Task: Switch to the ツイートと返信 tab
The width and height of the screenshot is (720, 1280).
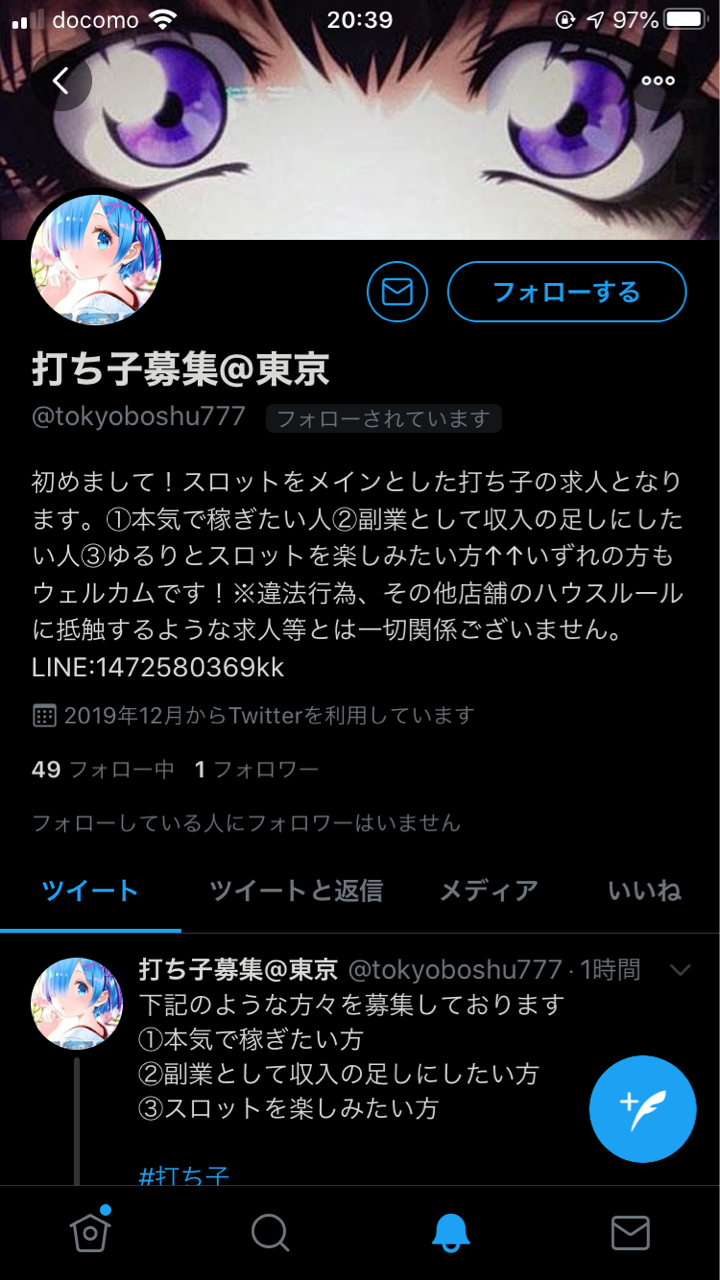Action: (x=295, y=890)
